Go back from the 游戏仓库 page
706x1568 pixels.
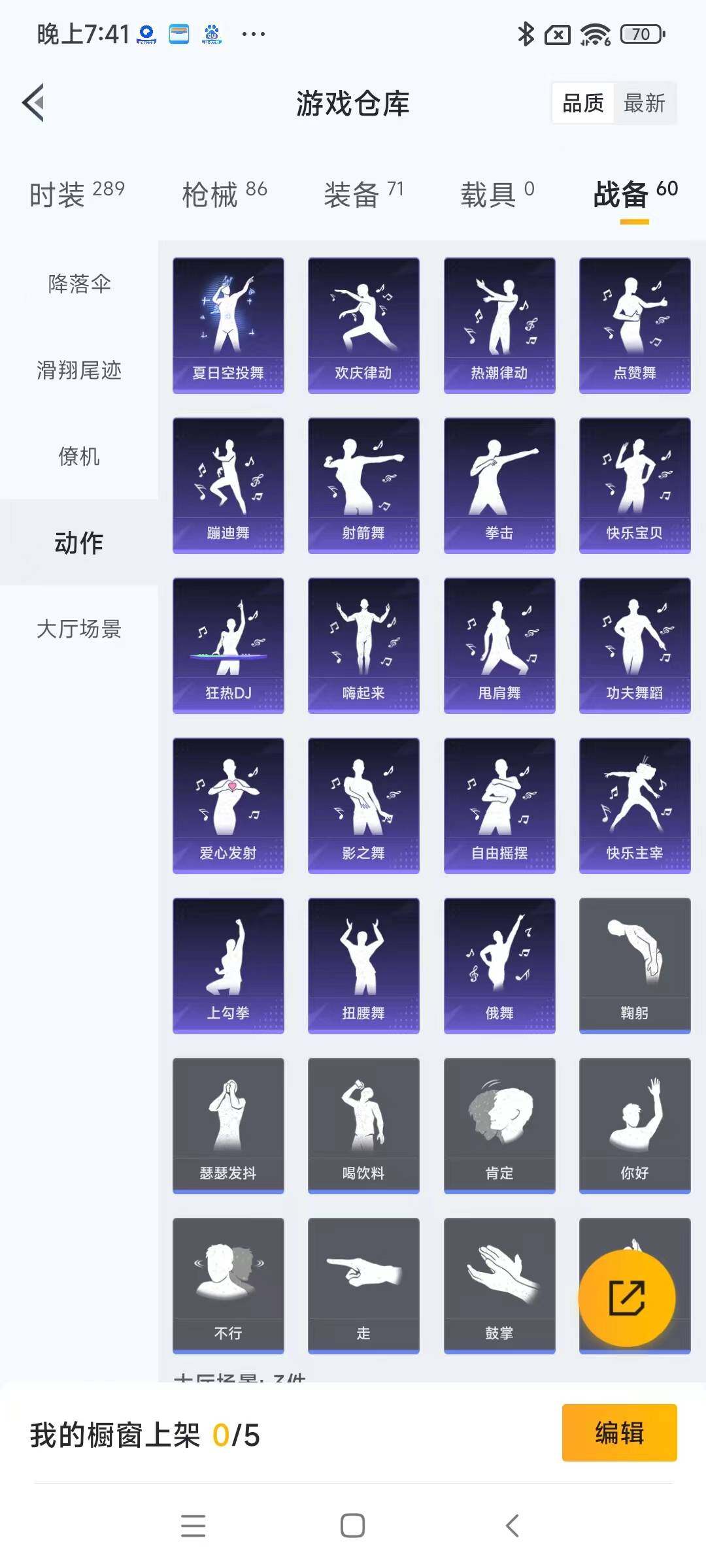tap(34, 103)
